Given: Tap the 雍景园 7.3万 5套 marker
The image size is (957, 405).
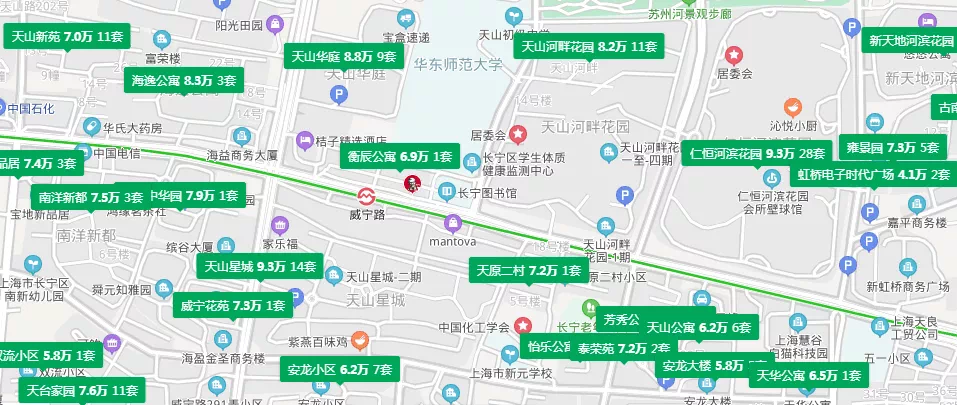Looking at the screenshot, I should [892, 148].
